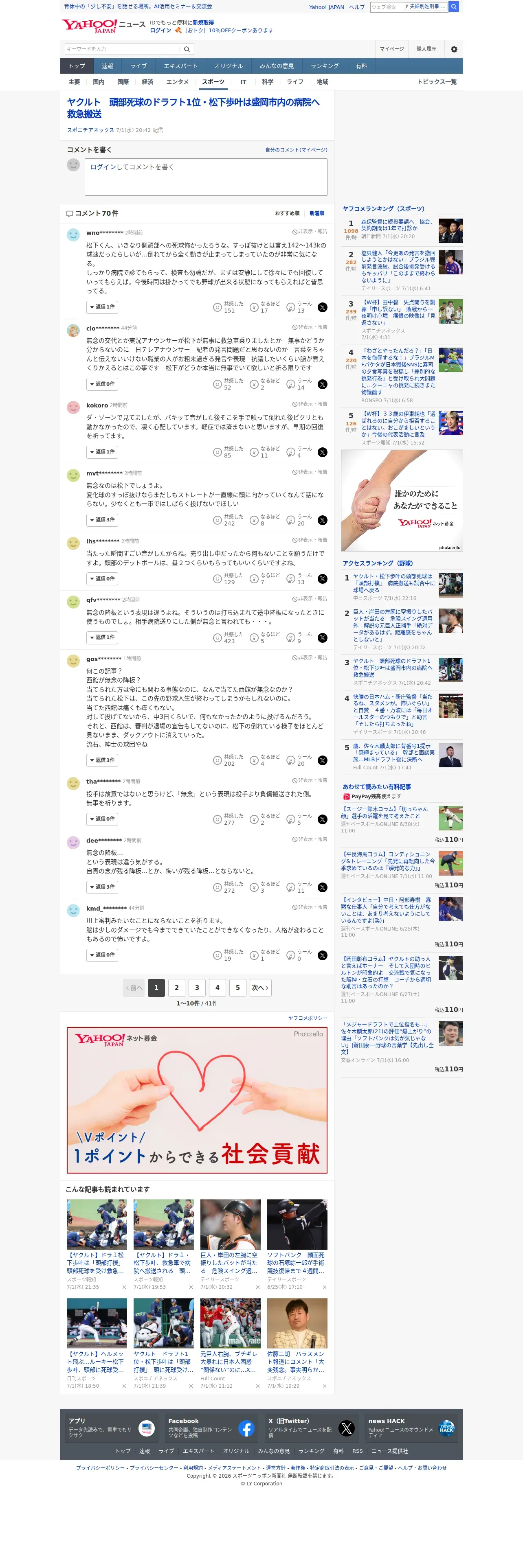Share cio's comment on X
Viewport: 523px width, 1568px height.
click(322, 384)
